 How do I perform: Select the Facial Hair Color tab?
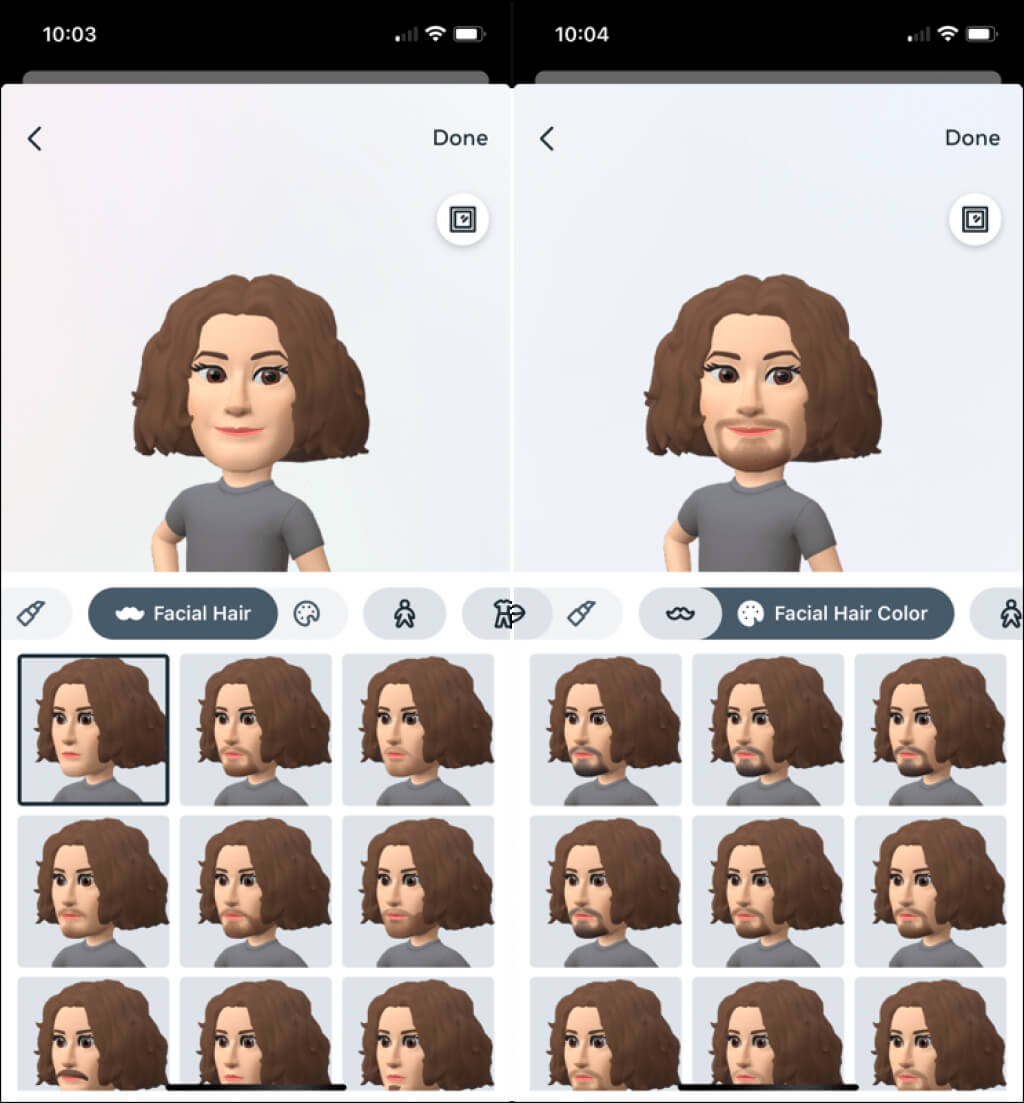(834, 613)
